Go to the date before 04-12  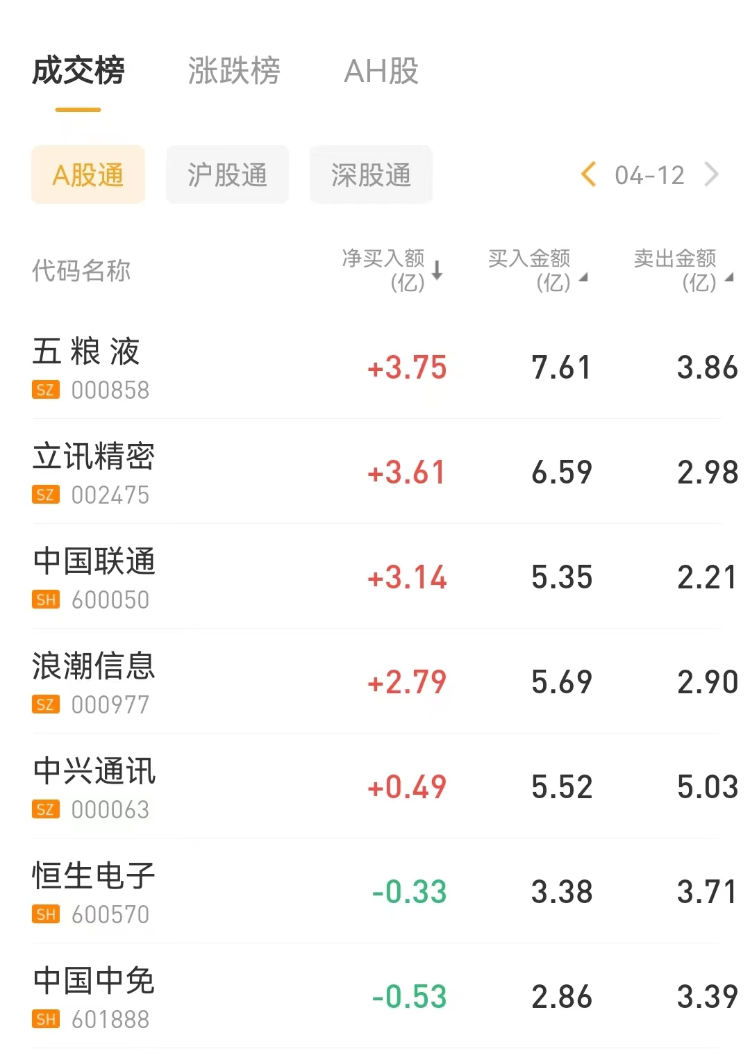pyautogui.click(x=588, y=175)
